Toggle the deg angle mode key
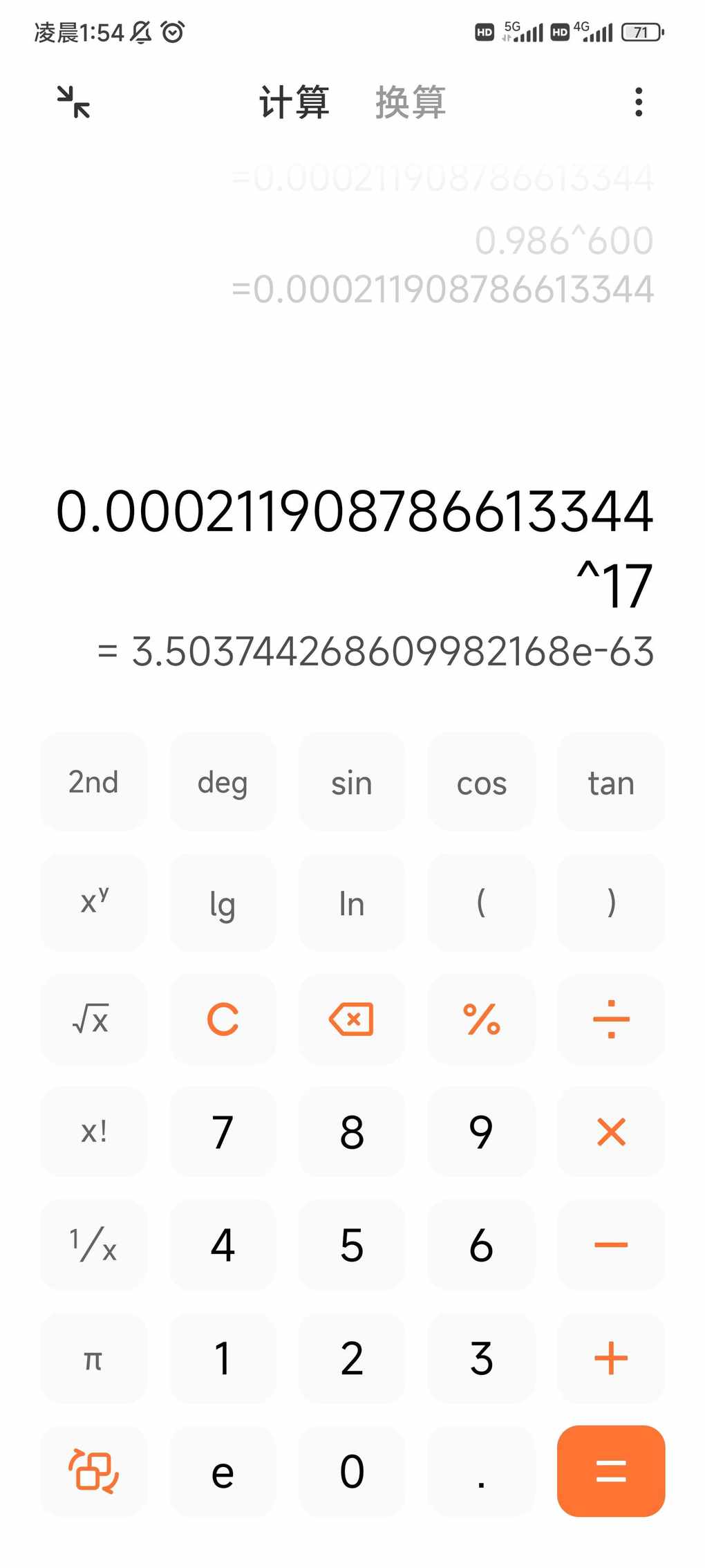 [223, 782]
